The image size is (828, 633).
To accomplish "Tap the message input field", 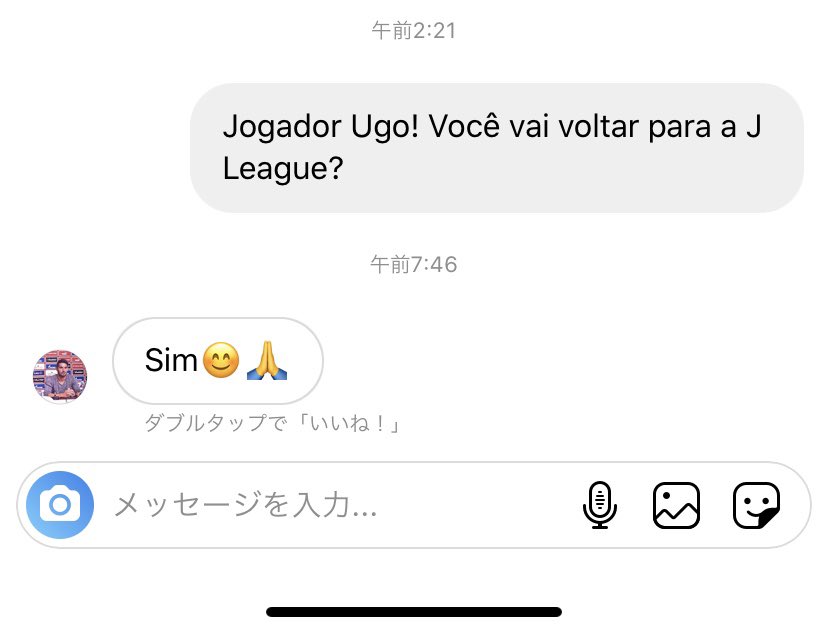I will 330,505.
